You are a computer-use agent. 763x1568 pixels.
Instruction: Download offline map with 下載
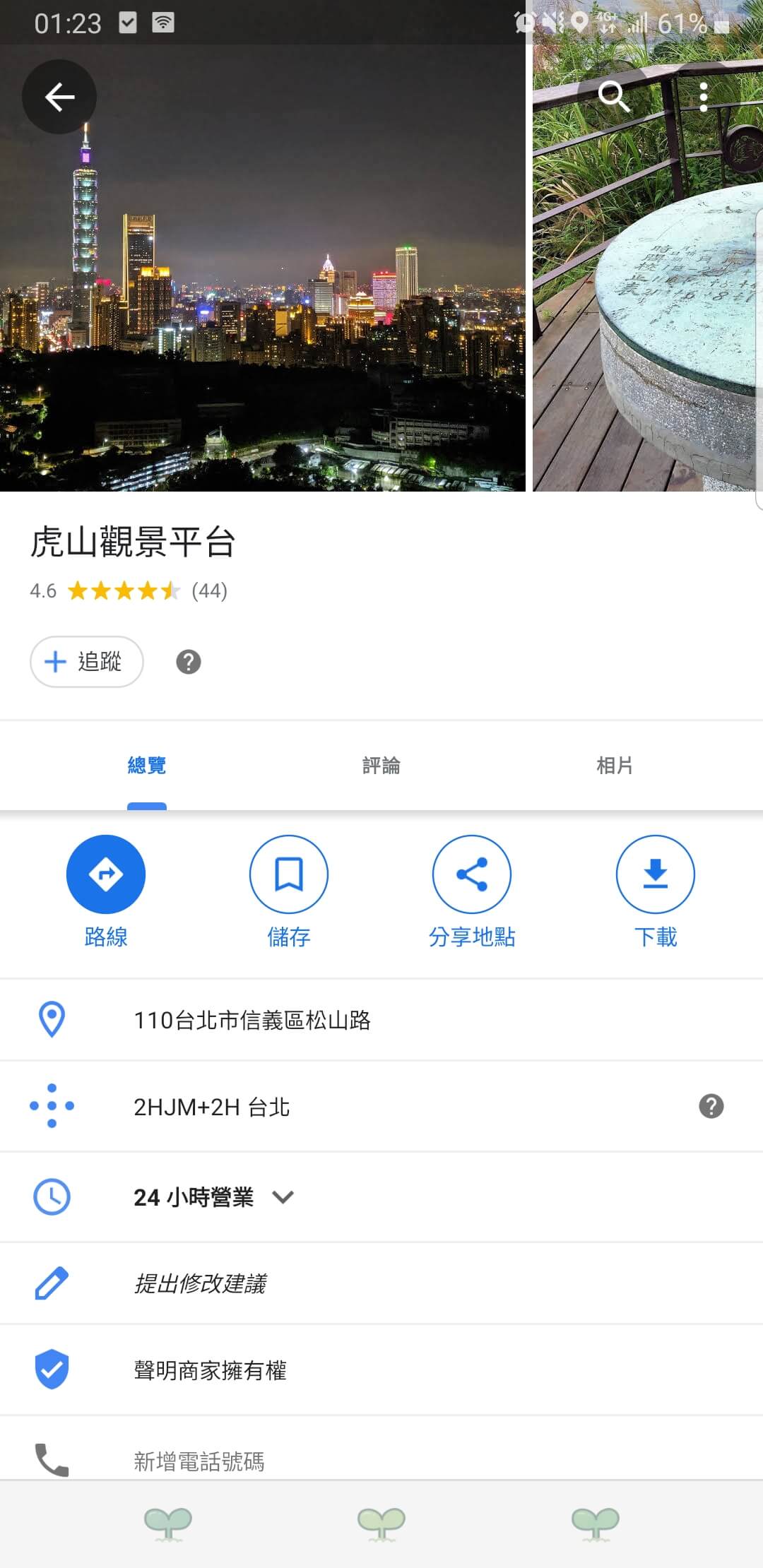[656, 874]
